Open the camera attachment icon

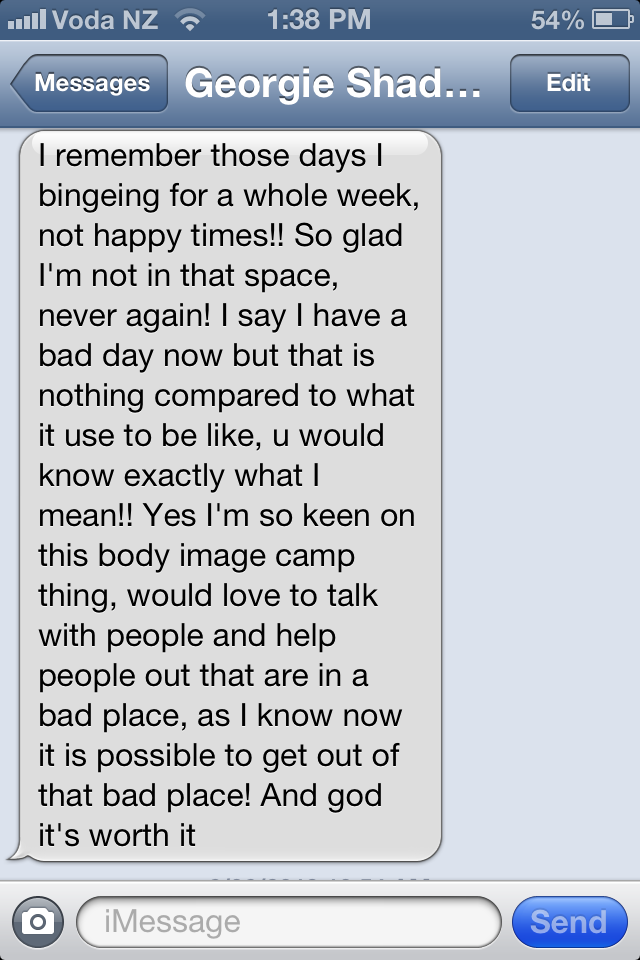37,921
